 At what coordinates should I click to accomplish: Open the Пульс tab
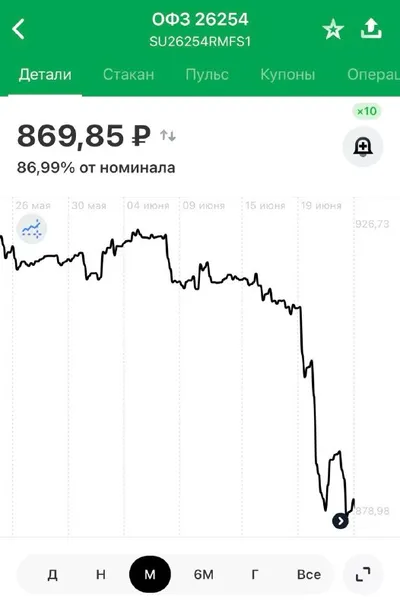(207, 74)
